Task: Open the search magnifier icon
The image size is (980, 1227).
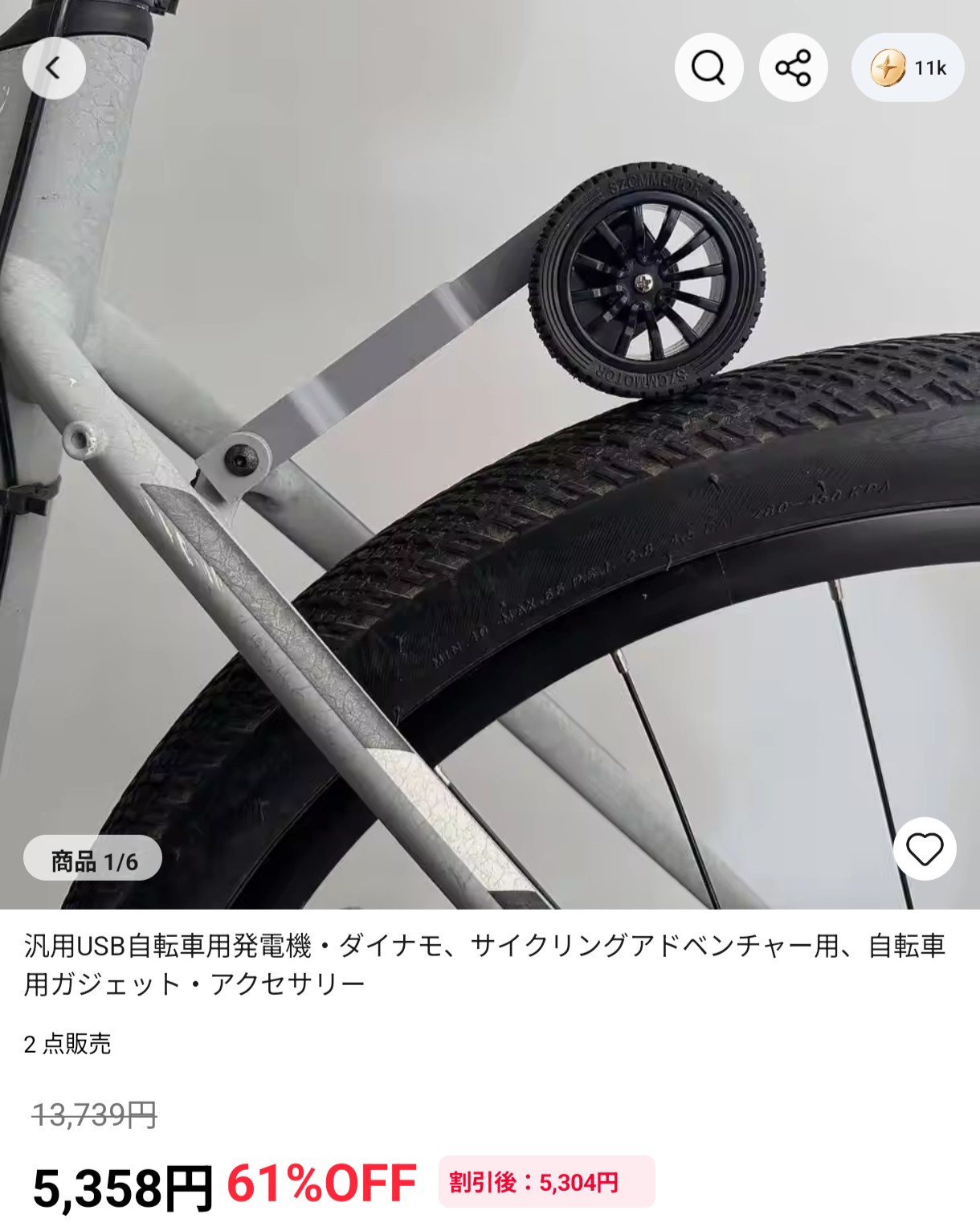Action: pos(708,67)
